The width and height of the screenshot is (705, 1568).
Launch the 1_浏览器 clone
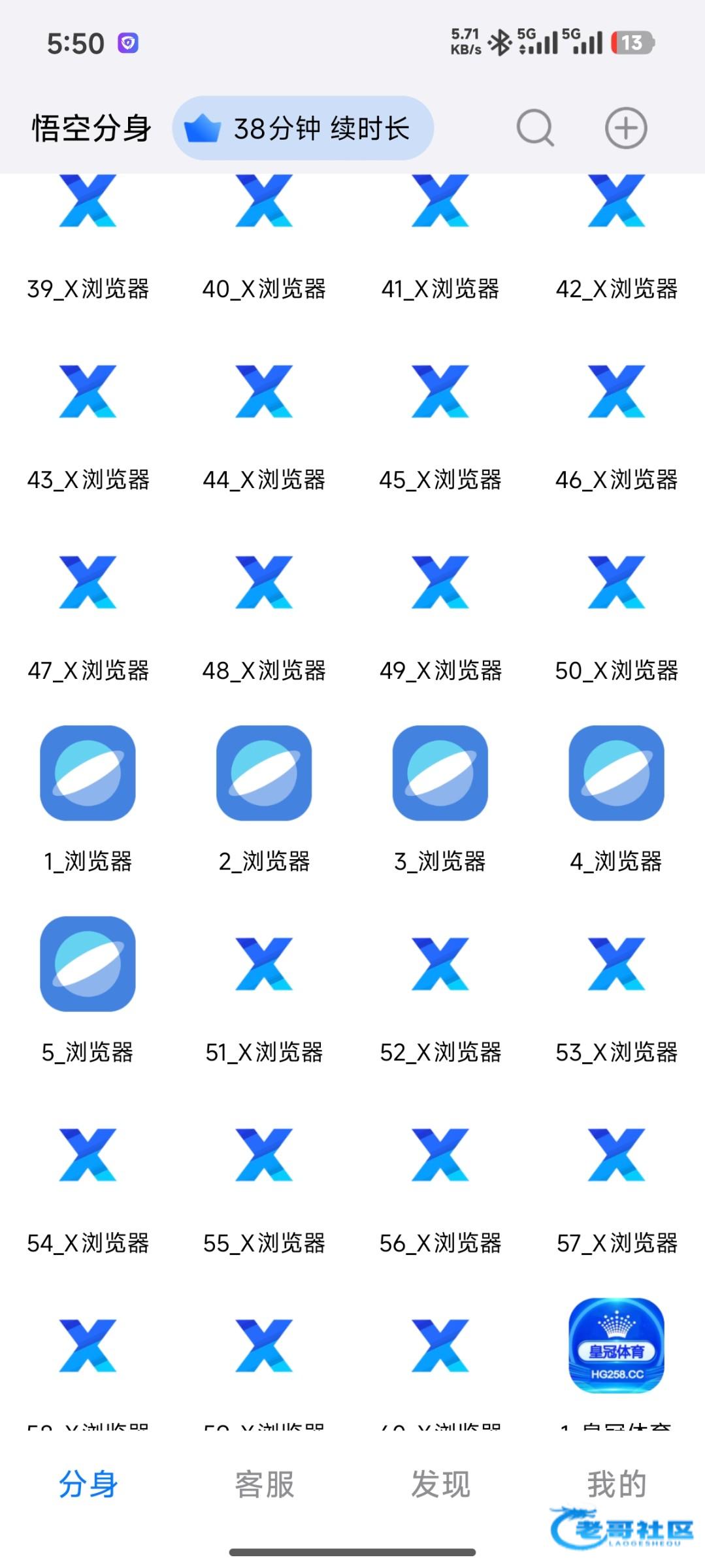tap(88, 773)
